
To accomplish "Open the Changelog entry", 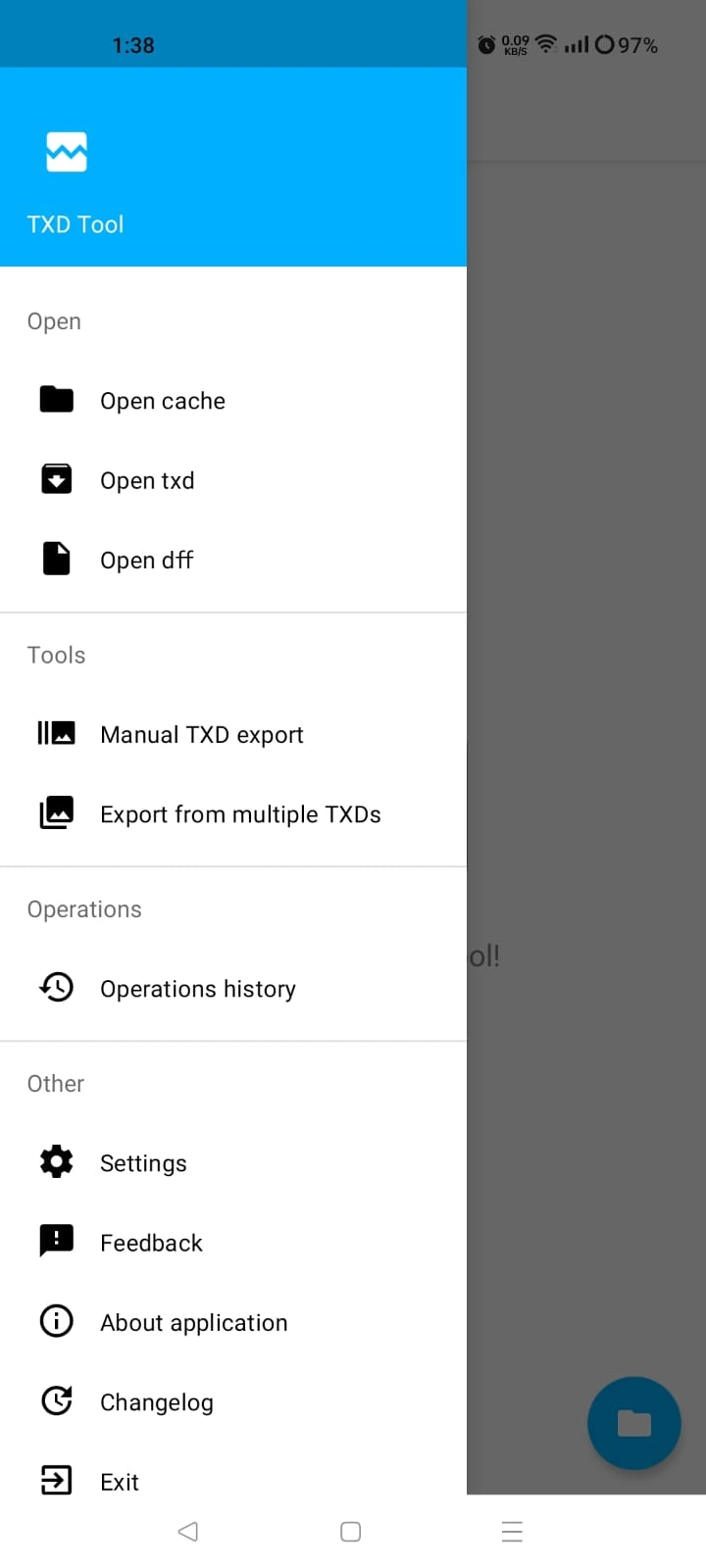I will pos(233,1401).
